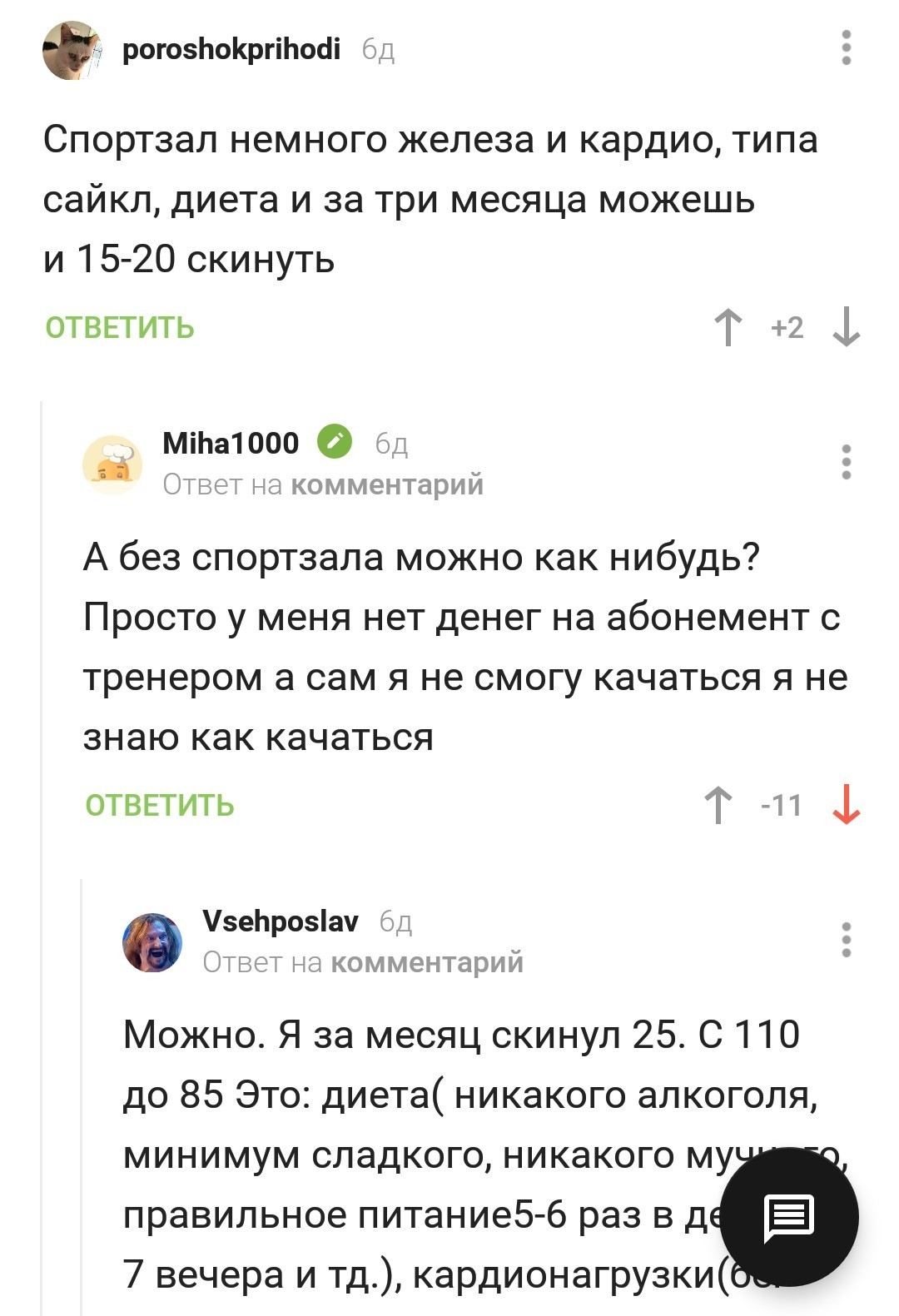899x1316 pixels.
Task: Open Vsehposlav's profile via username
Action: (x=281, y=921)
